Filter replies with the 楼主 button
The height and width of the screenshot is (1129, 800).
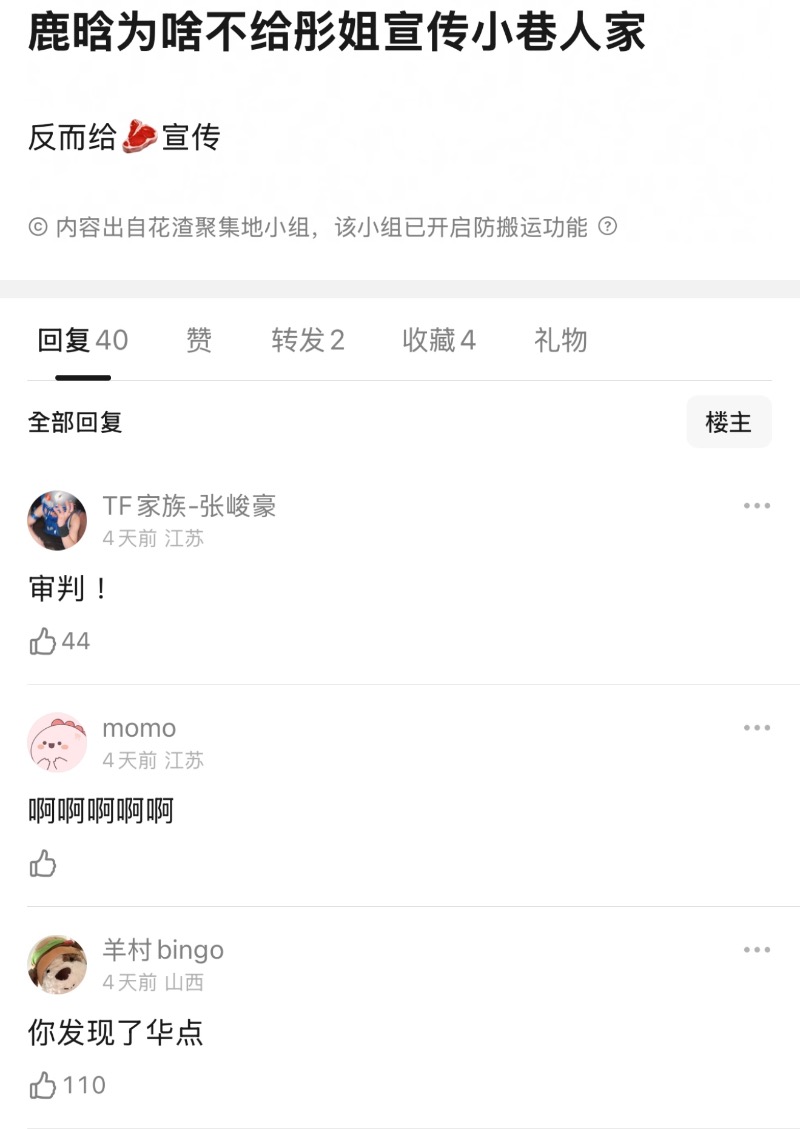coord(728,422)
